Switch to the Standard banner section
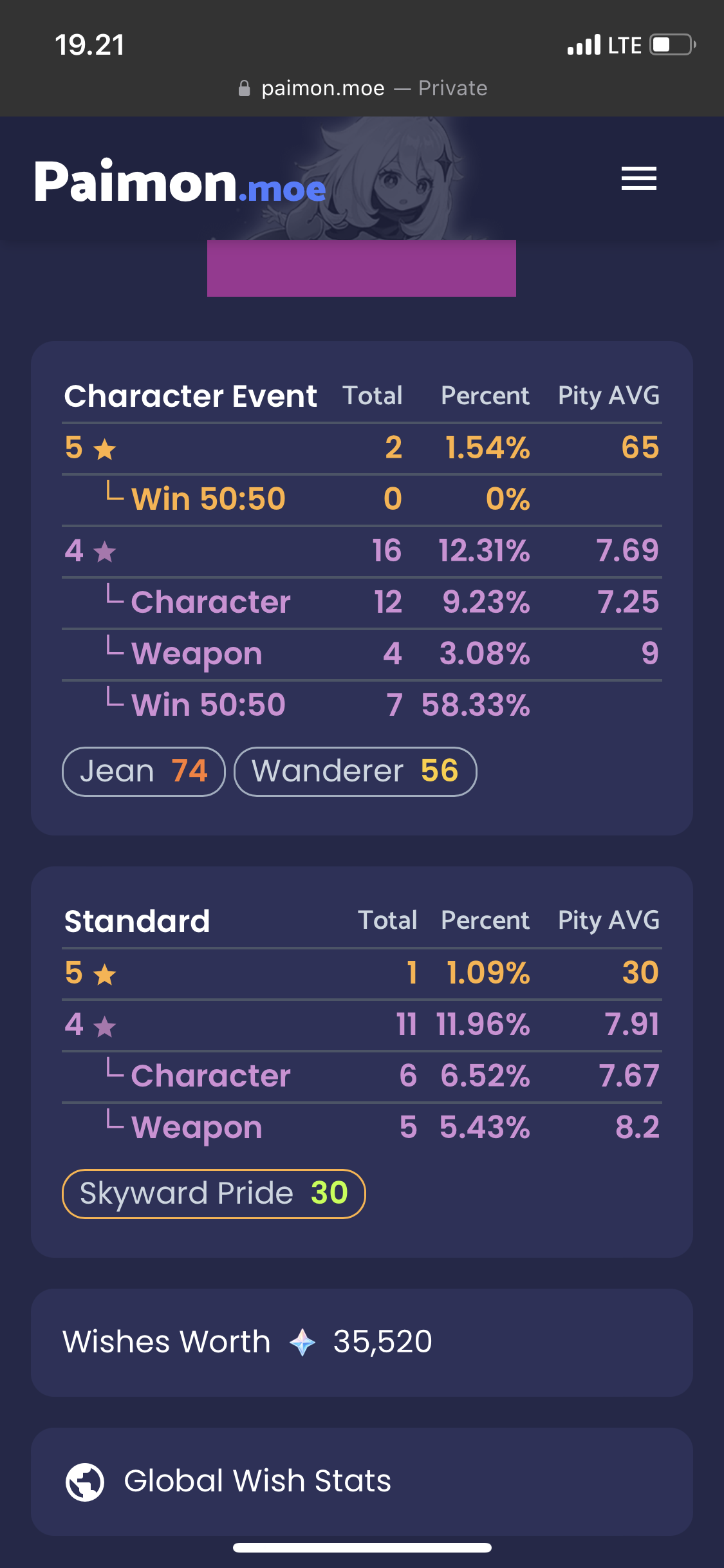 (x=136, y=920)
